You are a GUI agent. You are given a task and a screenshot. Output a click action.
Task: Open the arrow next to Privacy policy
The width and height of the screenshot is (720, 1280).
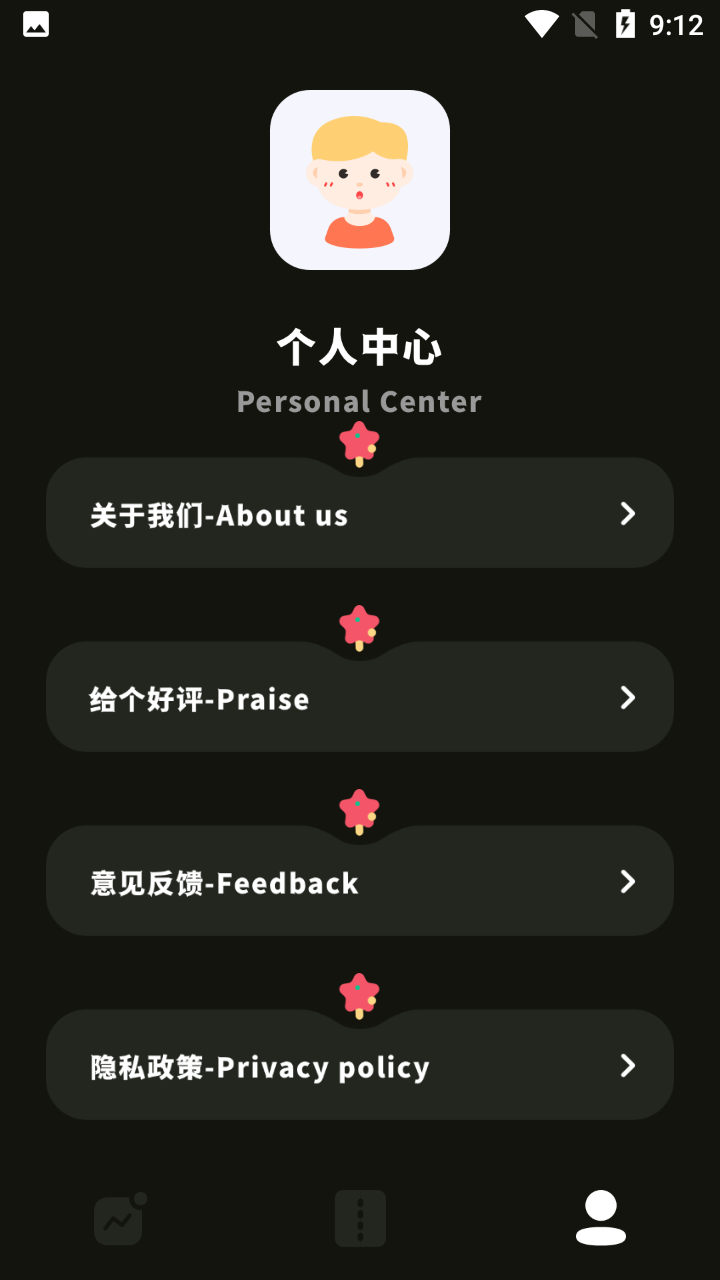pos(627,1066)
